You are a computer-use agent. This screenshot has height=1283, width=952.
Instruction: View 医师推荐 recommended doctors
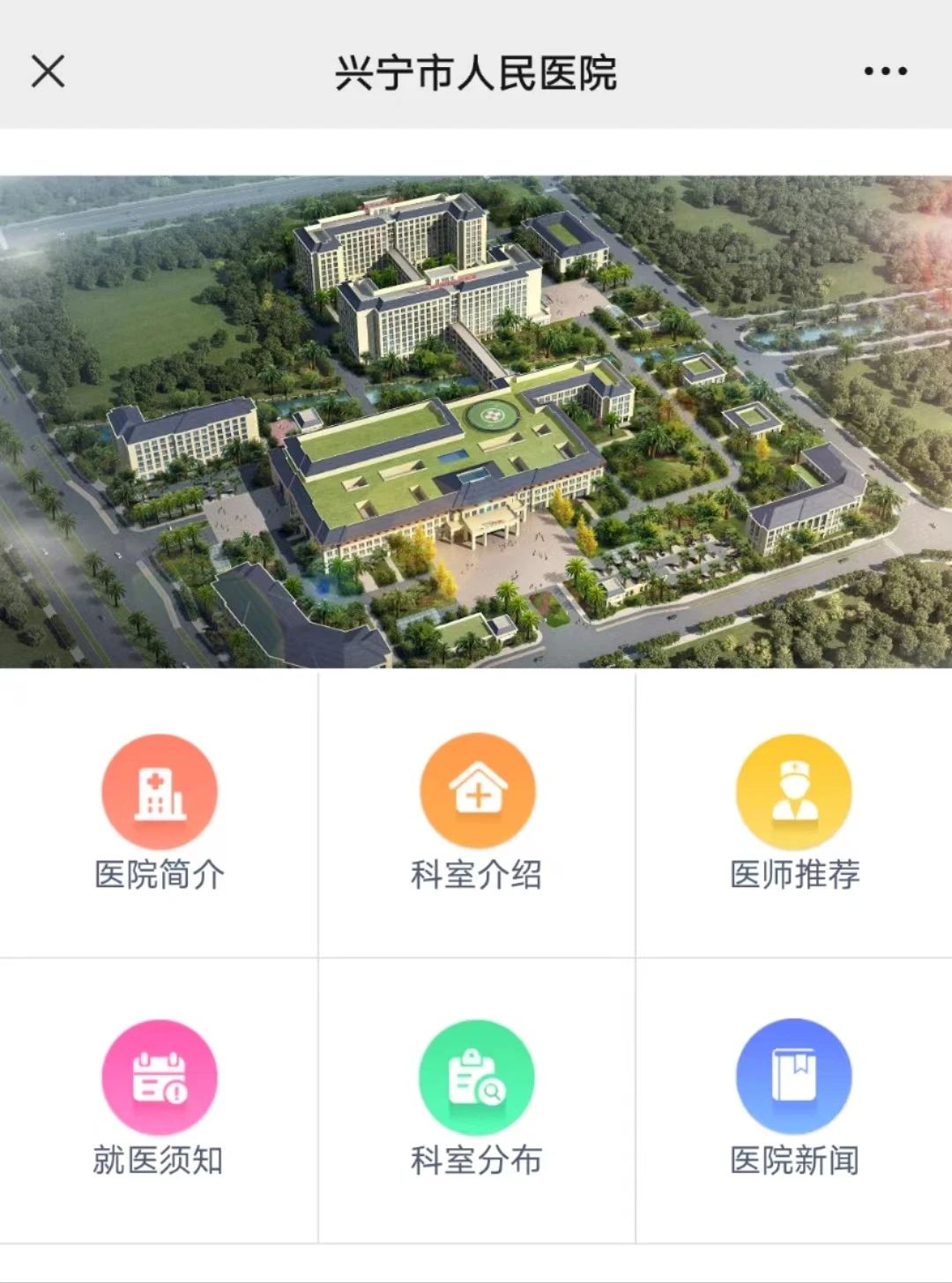click(794, 813)
